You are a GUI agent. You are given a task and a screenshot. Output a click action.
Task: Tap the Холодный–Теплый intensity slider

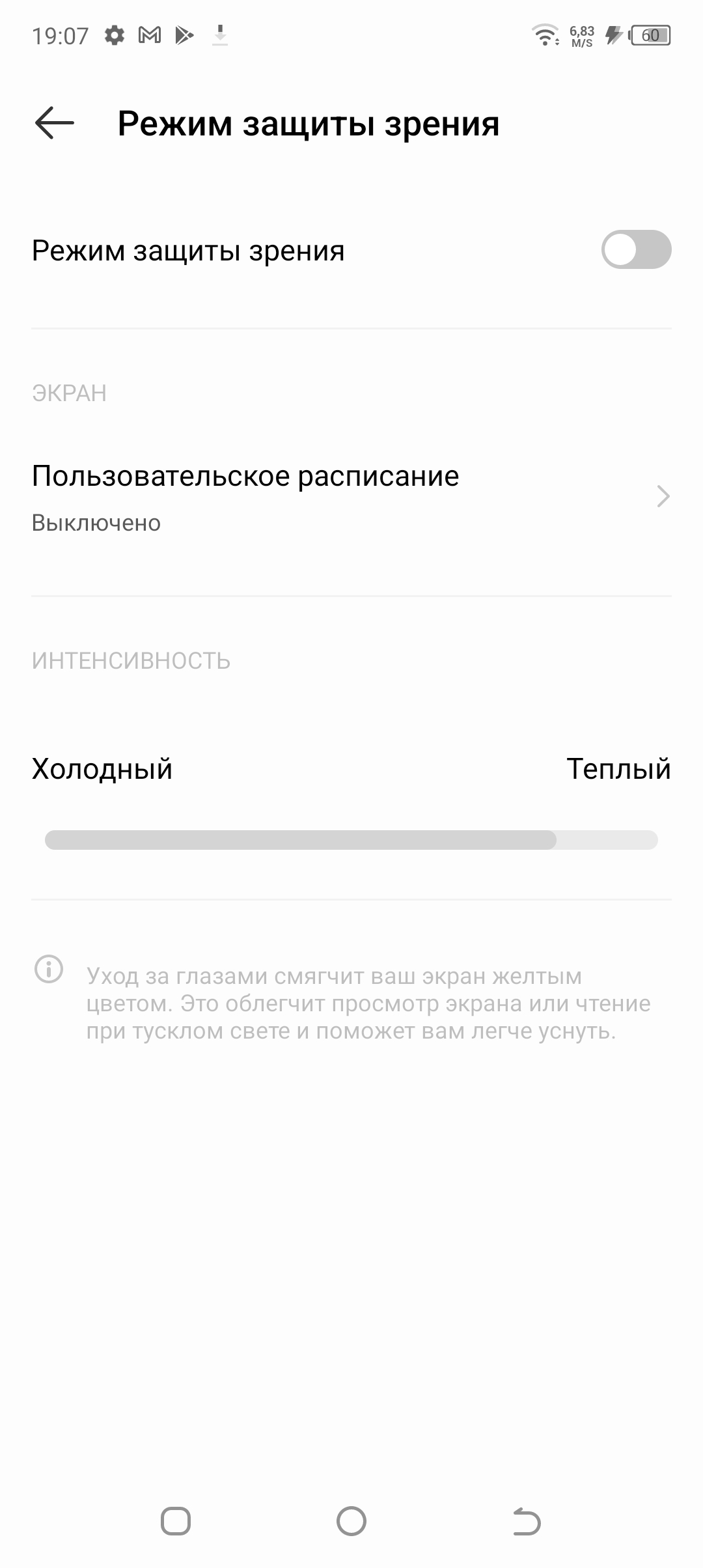(x=351, y=840)
